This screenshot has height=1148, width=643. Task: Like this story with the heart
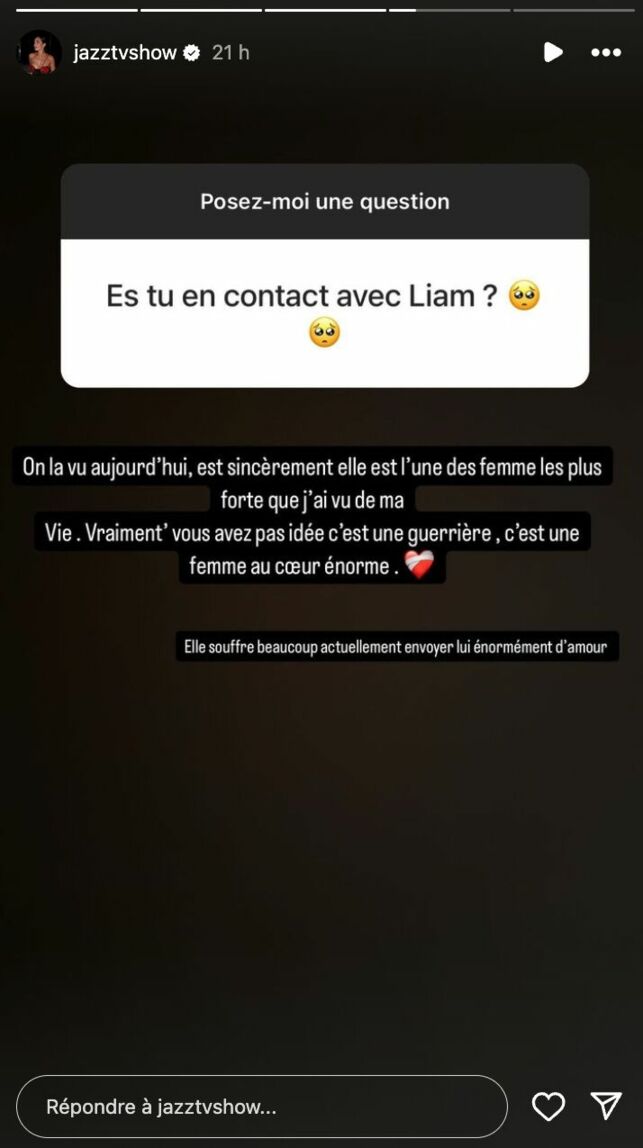point(548,1106)
